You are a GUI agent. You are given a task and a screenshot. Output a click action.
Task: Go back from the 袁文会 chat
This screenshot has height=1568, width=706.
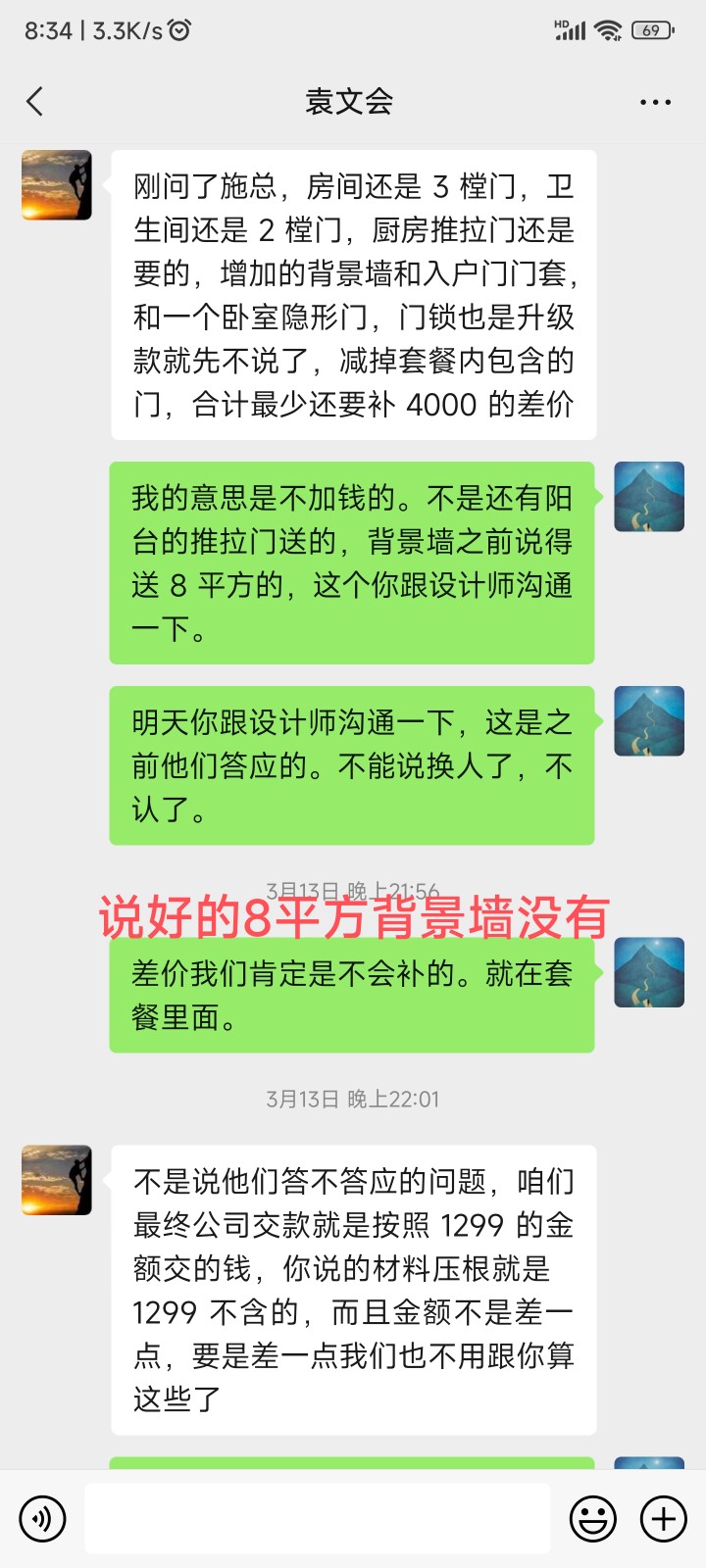[x=35, y=101]
